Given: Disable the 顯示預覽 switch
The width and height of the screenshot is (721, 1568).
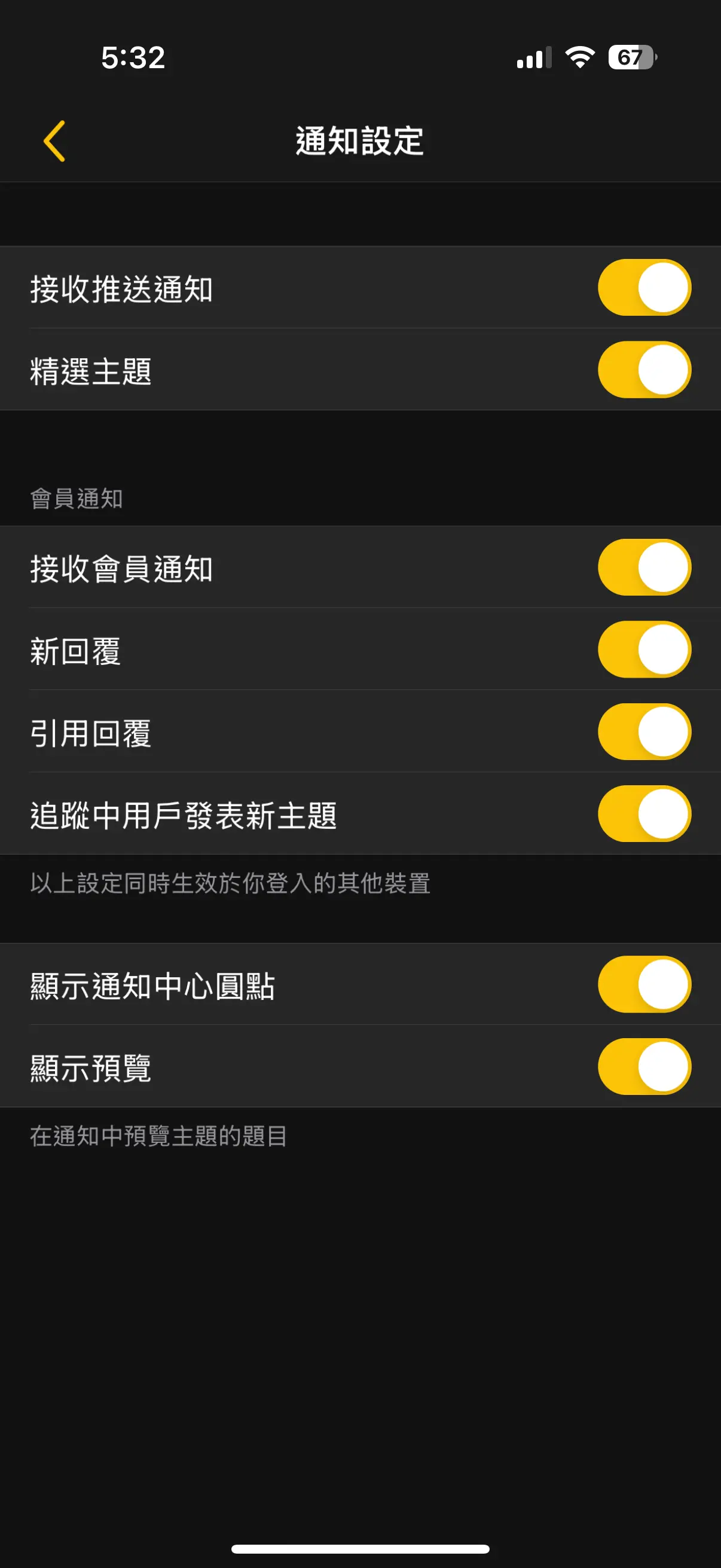Looking at the screenshot, I should (x=644, y=1066).
